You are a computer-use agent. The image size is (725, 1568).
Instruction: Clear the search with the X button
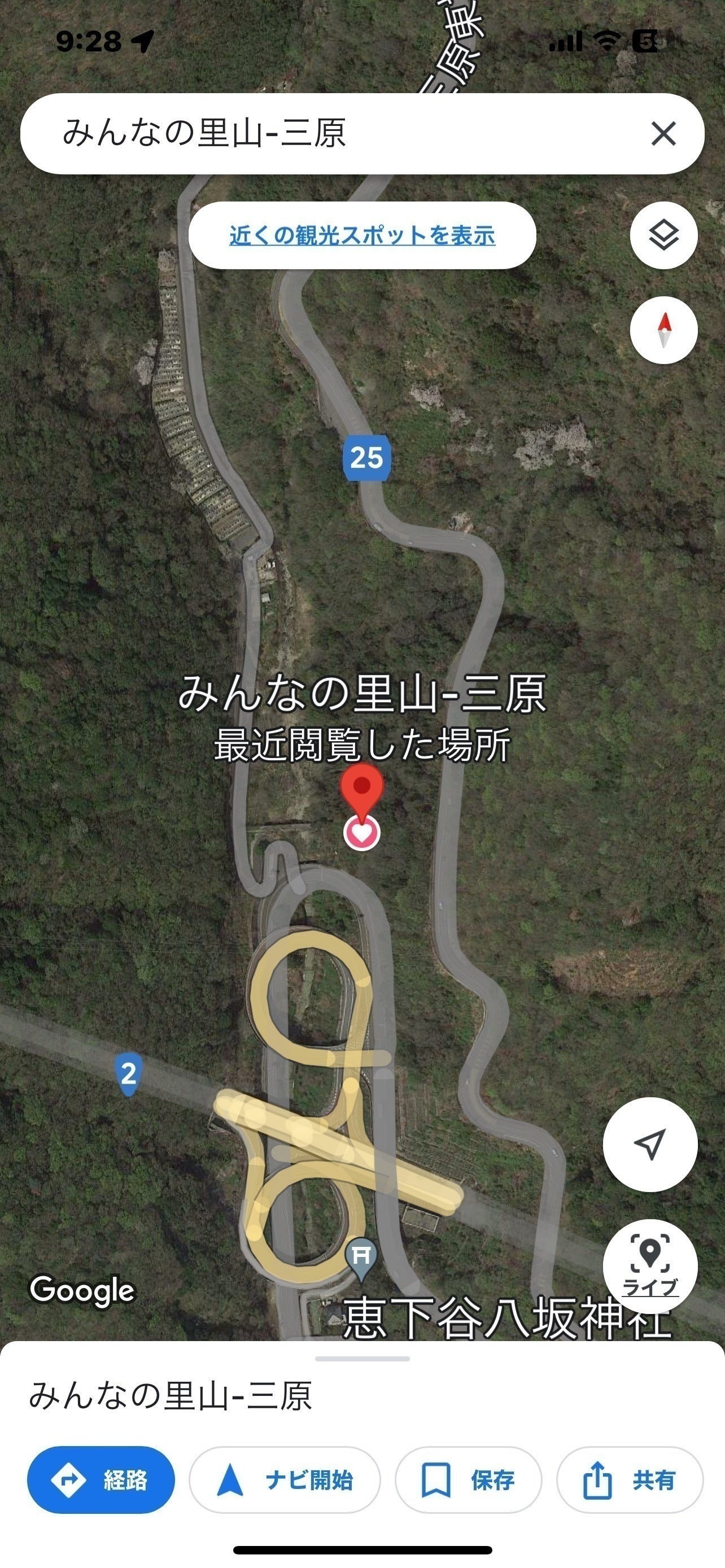point(663,133)
